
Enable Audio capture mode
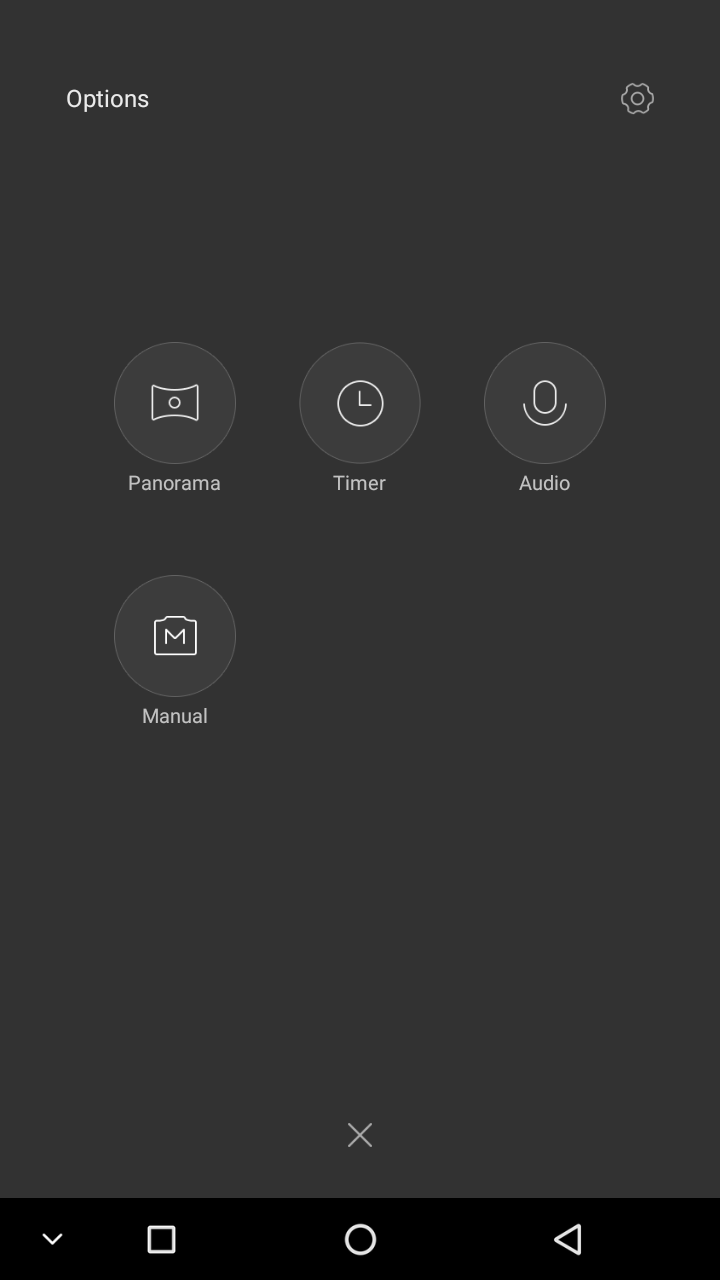pyautogui.click(x=545, y=403)
